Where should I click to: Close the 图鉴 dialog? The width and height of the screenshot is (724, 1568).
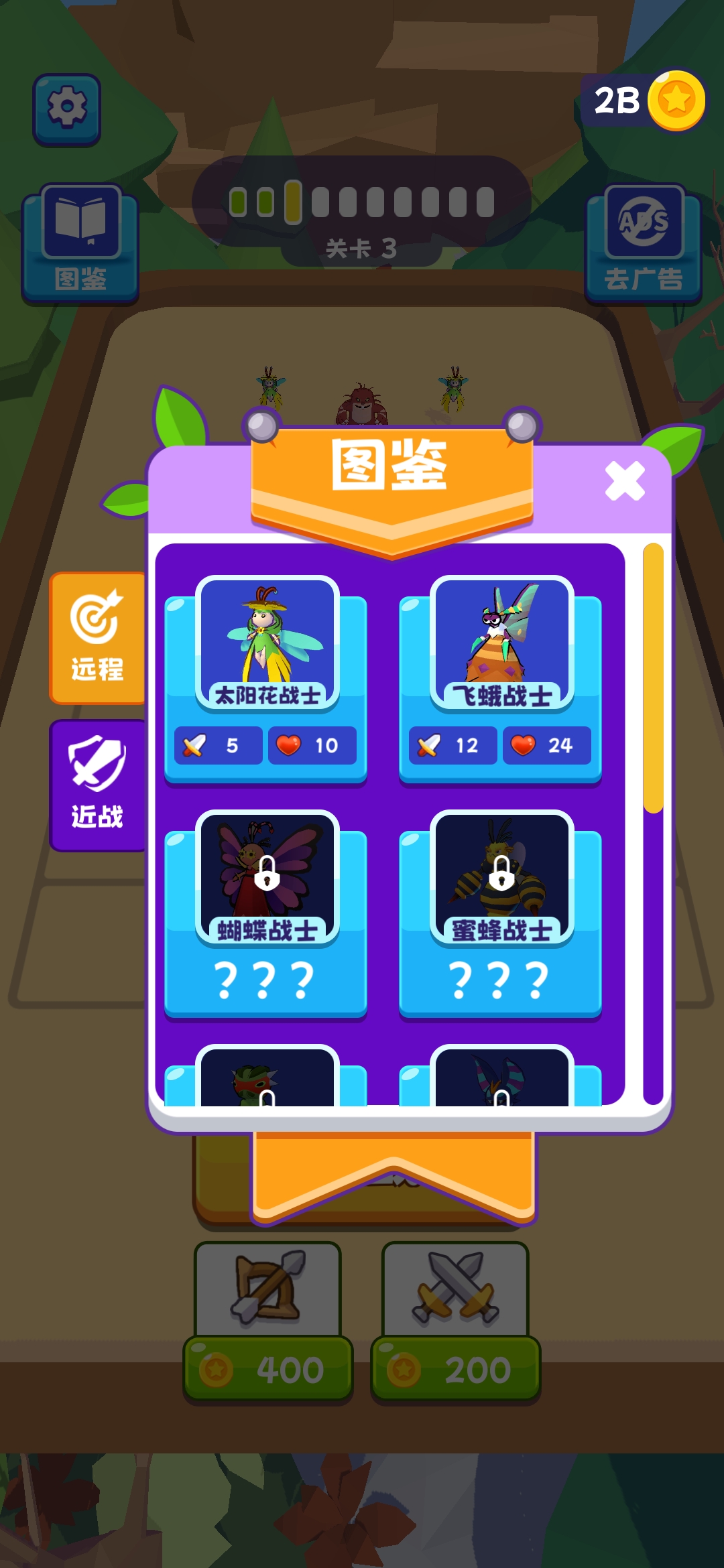(x=624, y=481)
